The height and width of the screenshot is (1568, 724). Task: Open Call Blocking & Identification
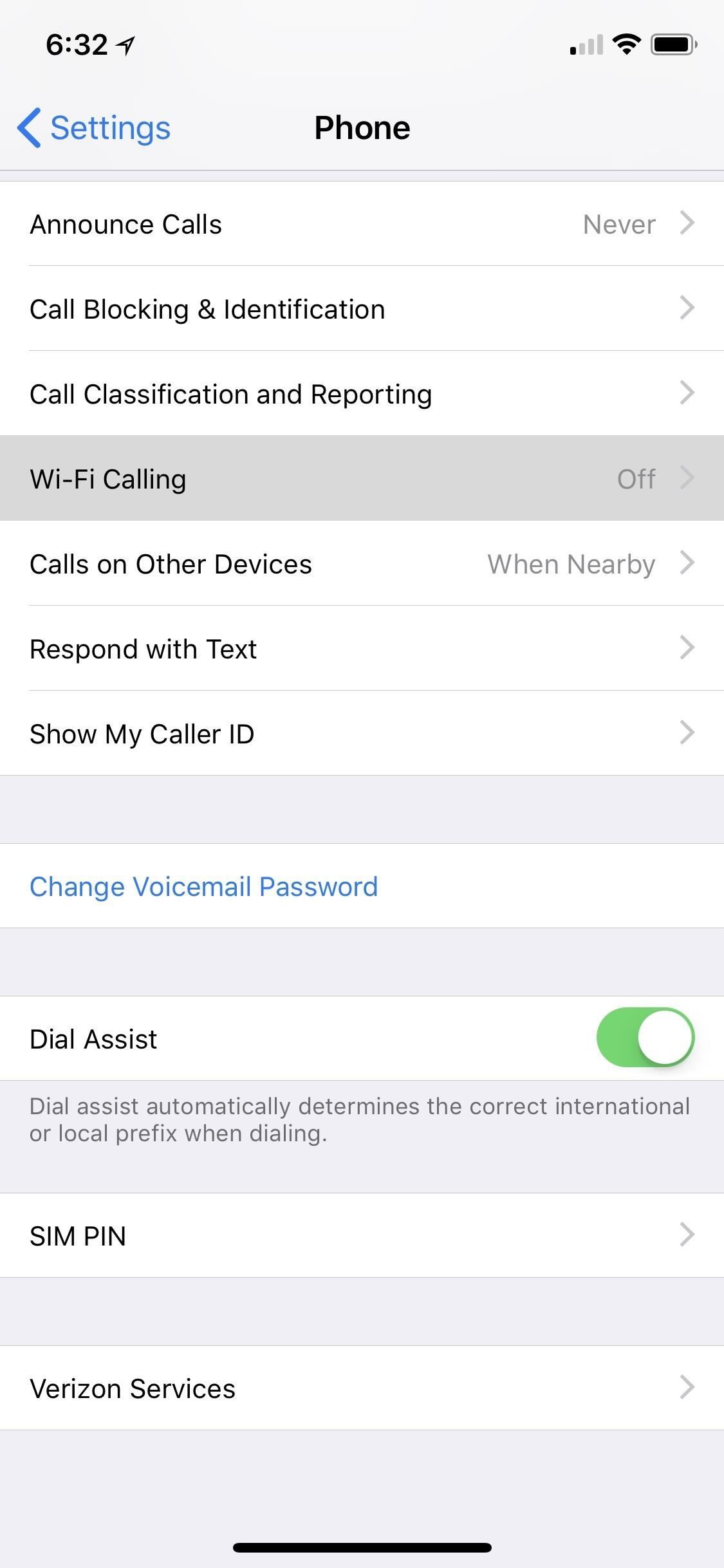click(362, 309)
